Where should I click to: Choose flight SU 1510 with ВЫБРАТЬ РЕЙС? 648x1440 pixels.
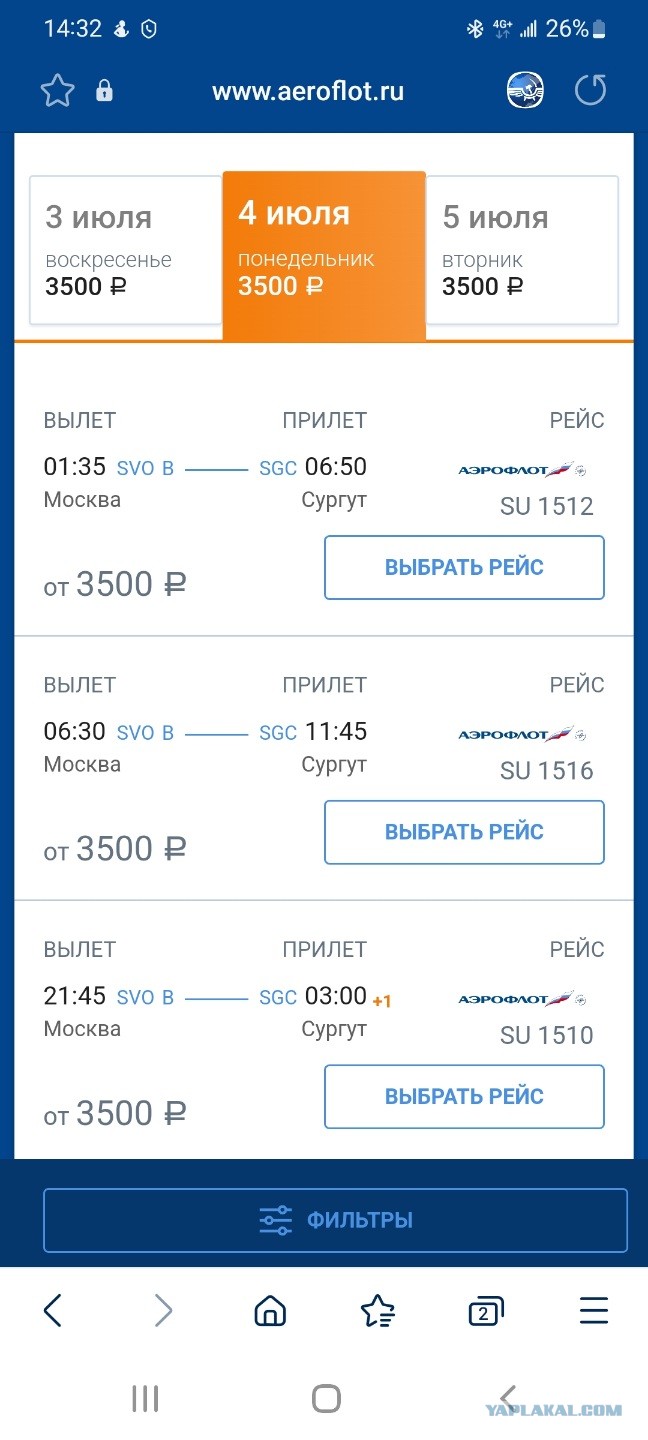tap(464, 1097)
